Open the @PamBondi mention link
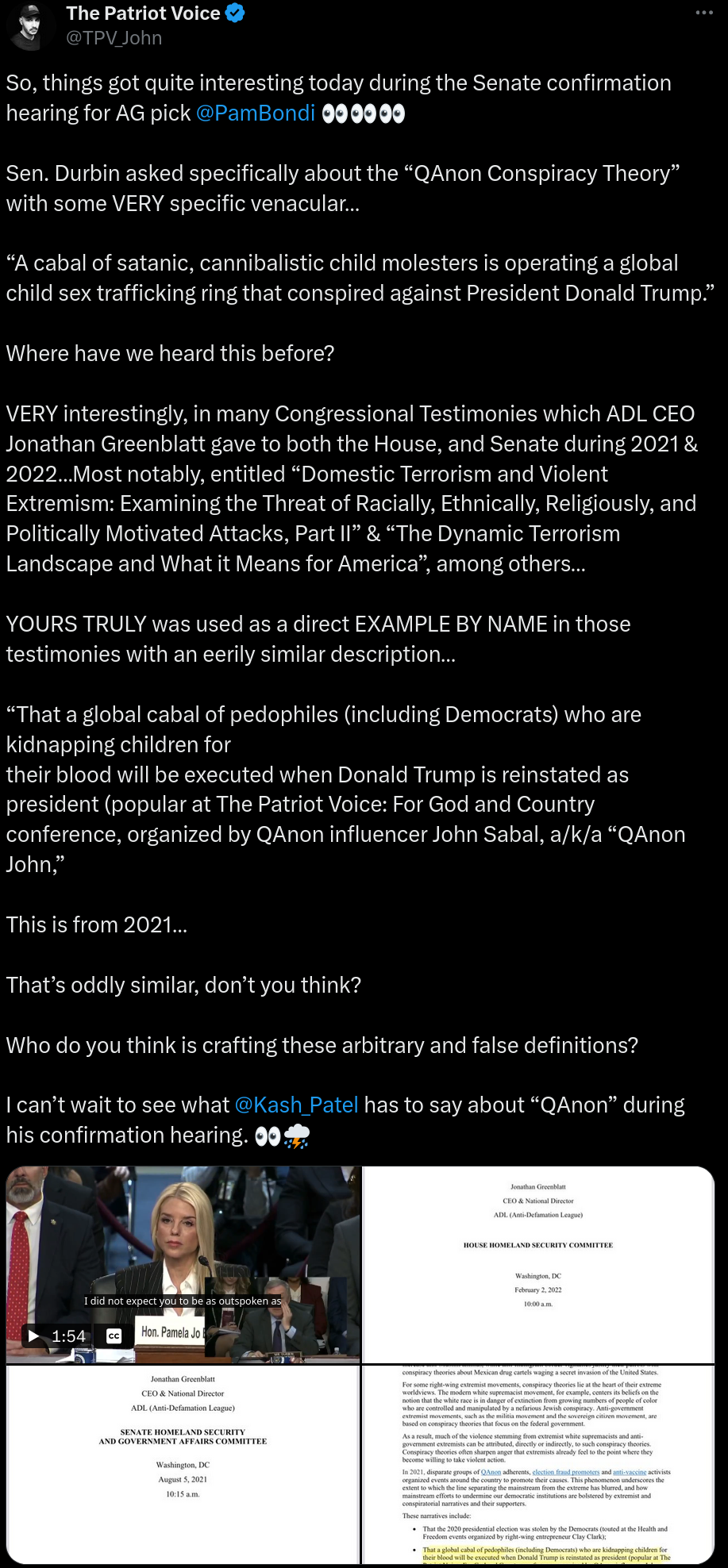 (x=256, y=113)
